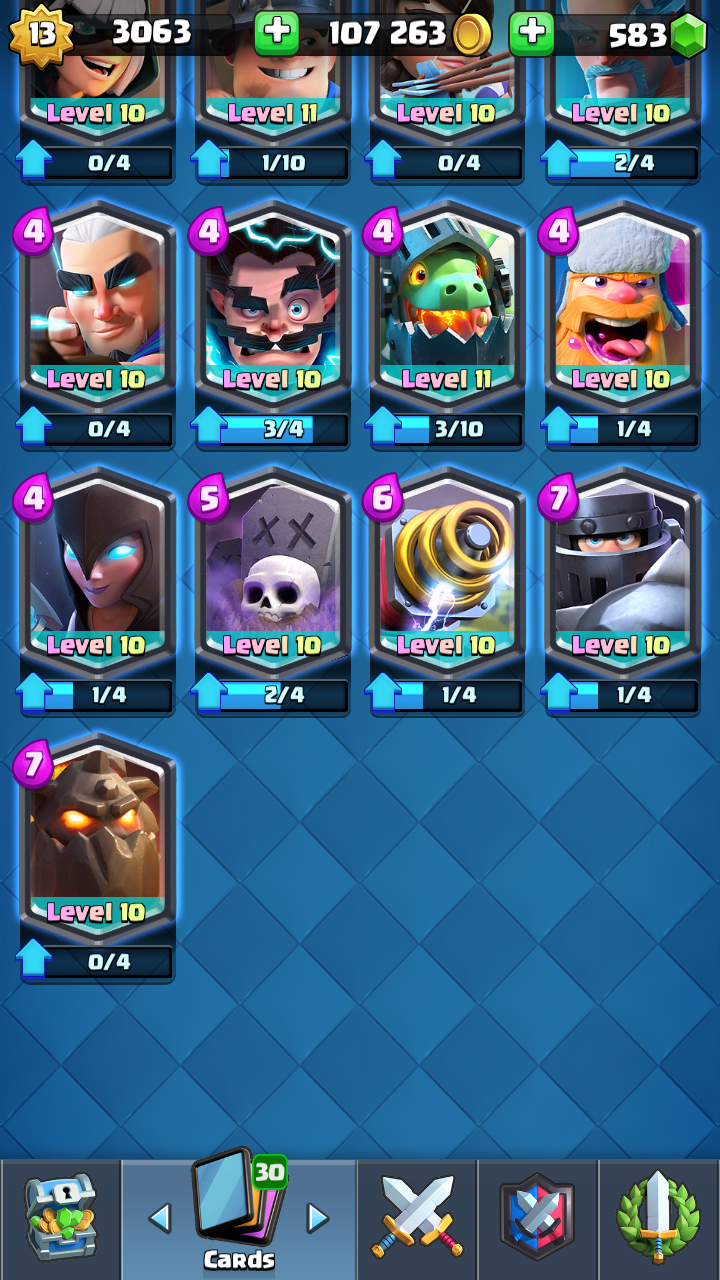This screenshot has height=1280, width=720.
Task: Go to the Battle crossed-swords tab
Action: (418, 1220)
